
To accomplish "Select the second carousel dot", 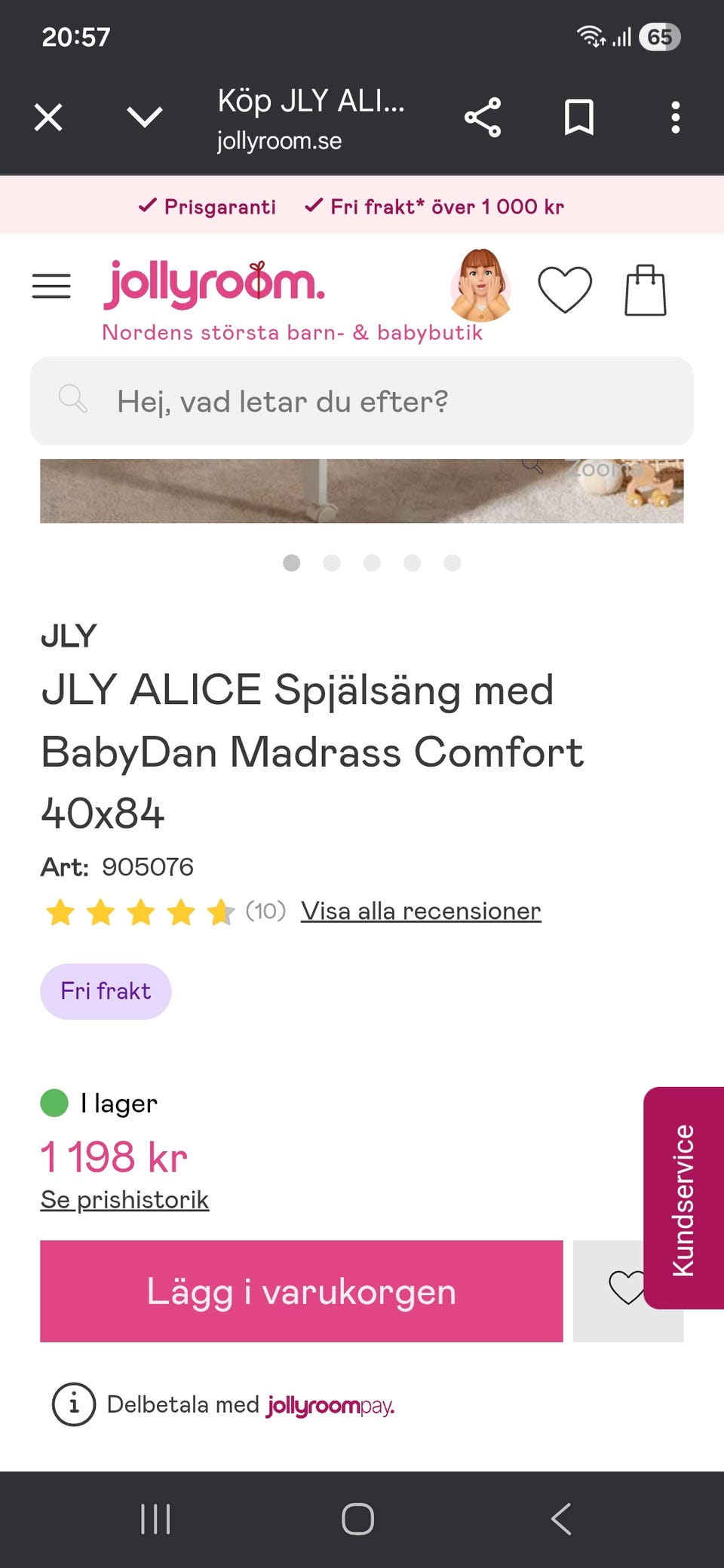I will point(332,562).
